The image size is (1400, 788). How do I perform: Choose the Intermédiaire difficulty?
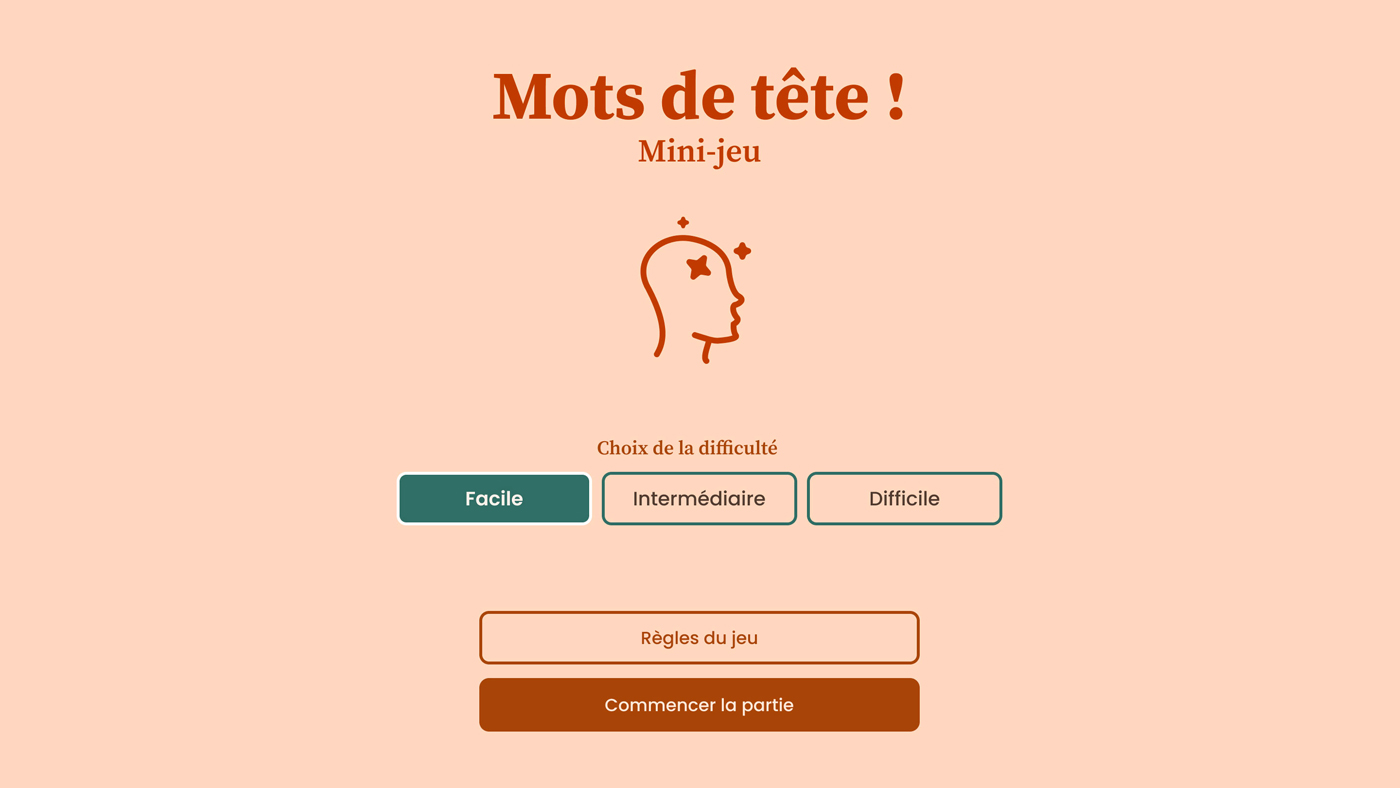coord(699,498)
